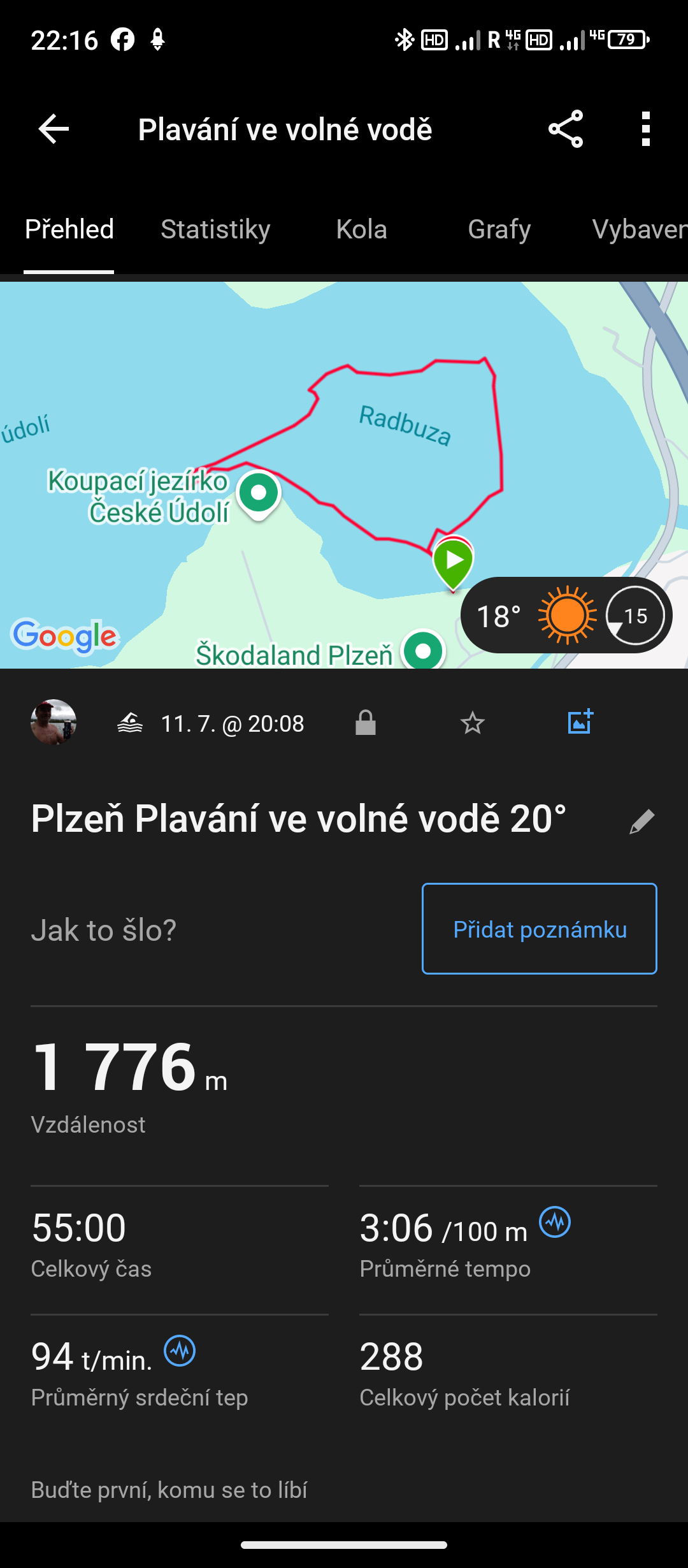Add a photo to the activity
This screenshot has width=688, height=1568.
click(580, 722)
